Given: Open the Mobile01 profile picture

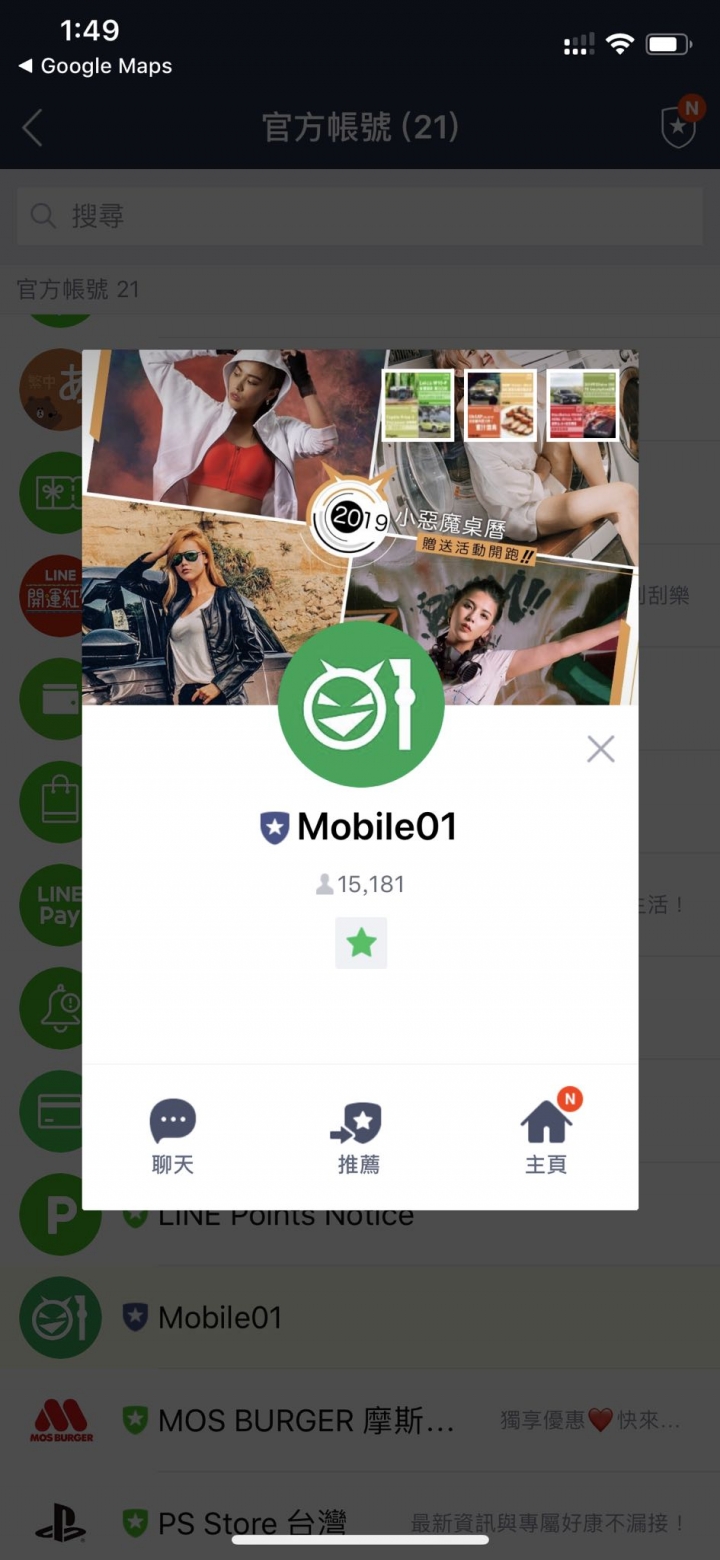Looking at the screenshot, I should 360,704.
